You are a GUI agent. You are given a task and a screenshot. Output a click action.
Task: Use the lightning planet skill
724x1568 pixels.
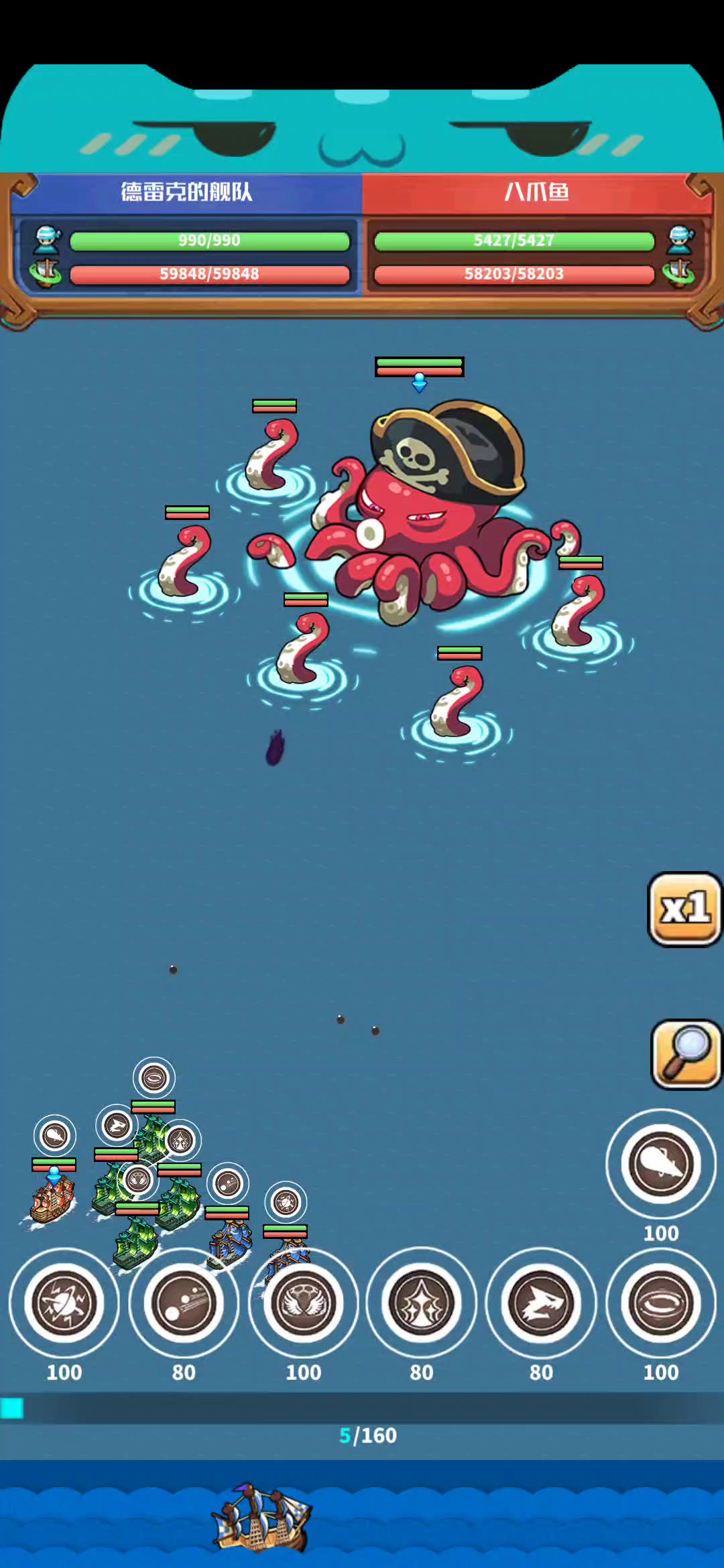click(x=64, y=1303)
